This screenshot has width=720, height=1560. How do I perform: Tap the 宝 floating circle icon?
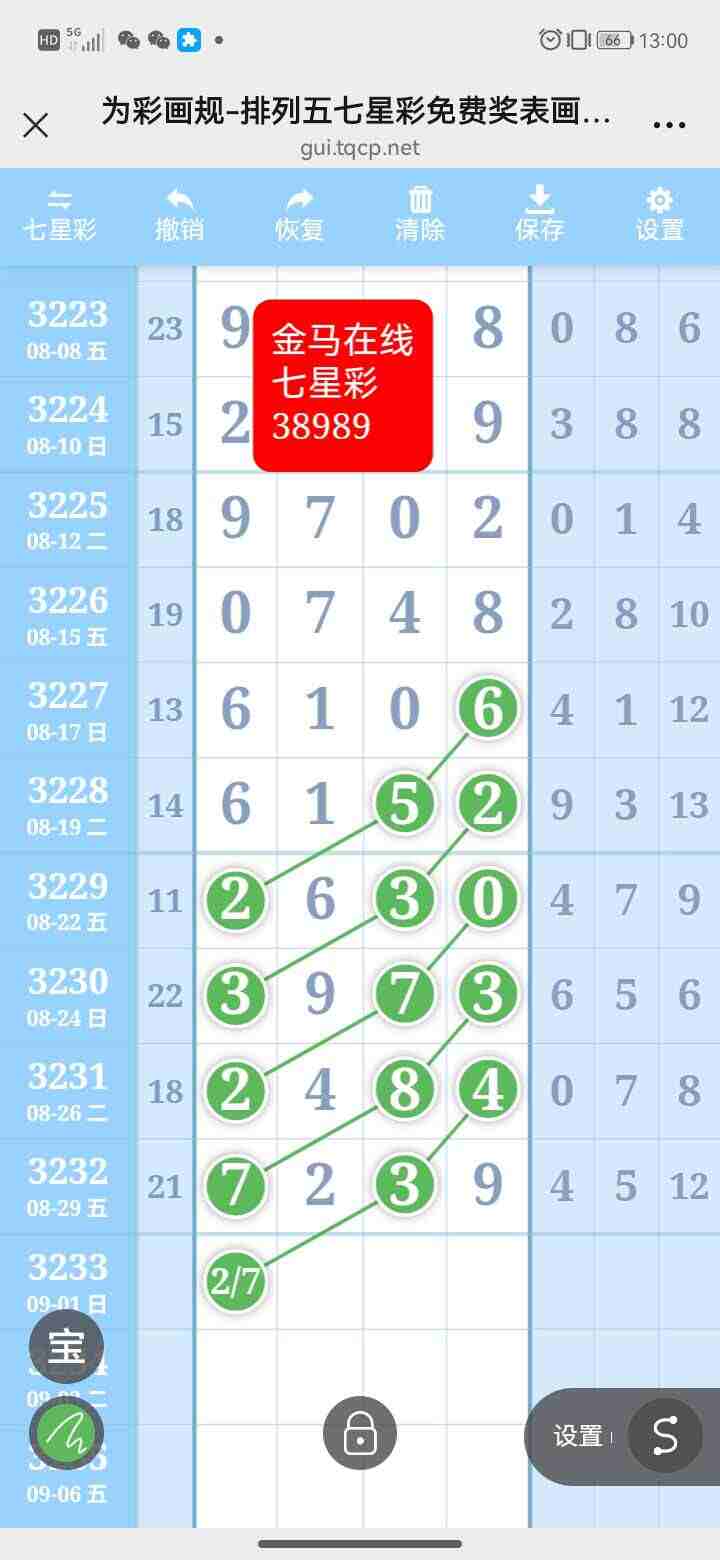[65, 1345]
